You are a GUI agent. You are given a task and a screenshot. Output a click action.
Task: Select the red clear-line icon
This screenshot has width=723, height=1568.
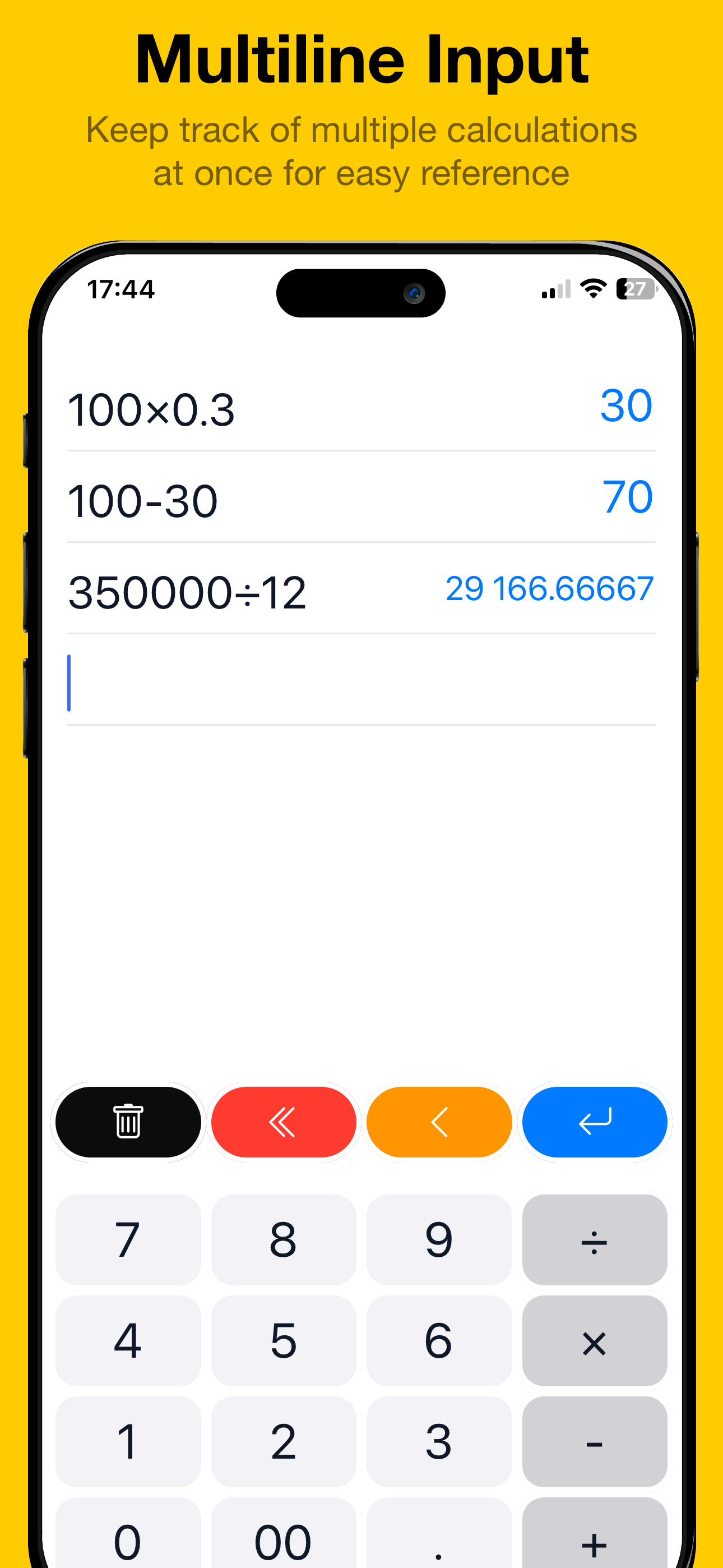point(284,1122)
